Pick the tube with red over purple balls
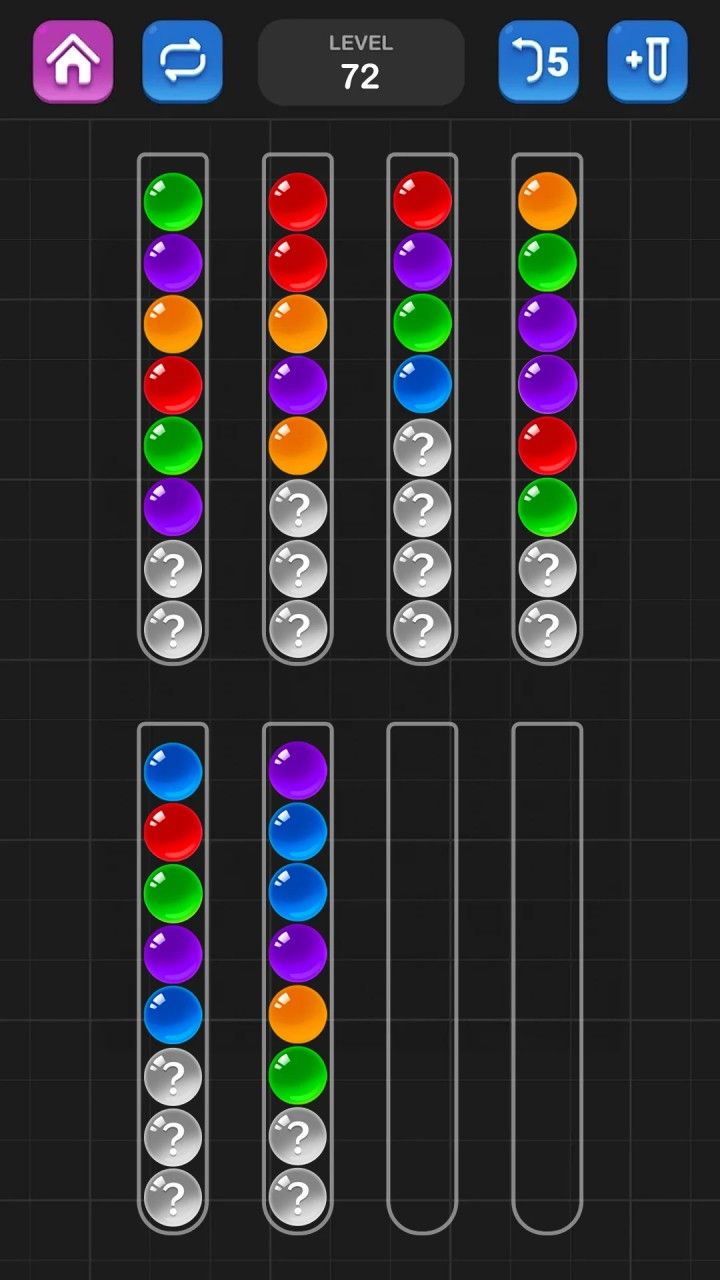The image size is (720, 1280). pos(422,407)
